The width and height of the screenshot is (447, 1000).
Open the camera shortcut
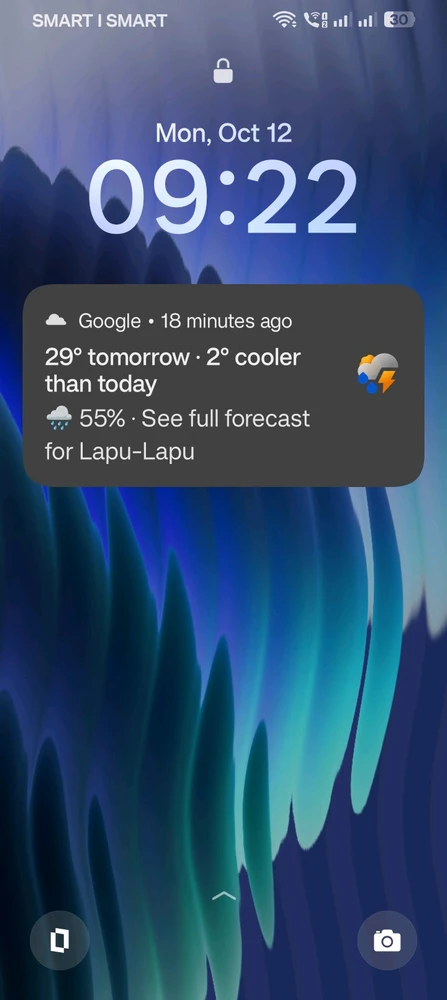coord(387,941)
